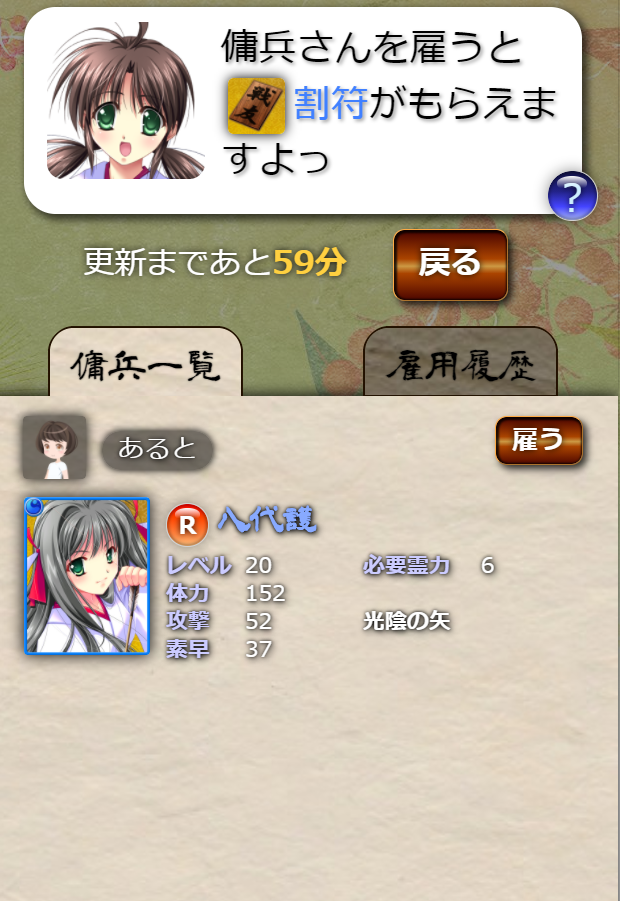This screenshot has width=620, height=901.
Task: Open the blue question mark help icon
Action: click(572, 196)
